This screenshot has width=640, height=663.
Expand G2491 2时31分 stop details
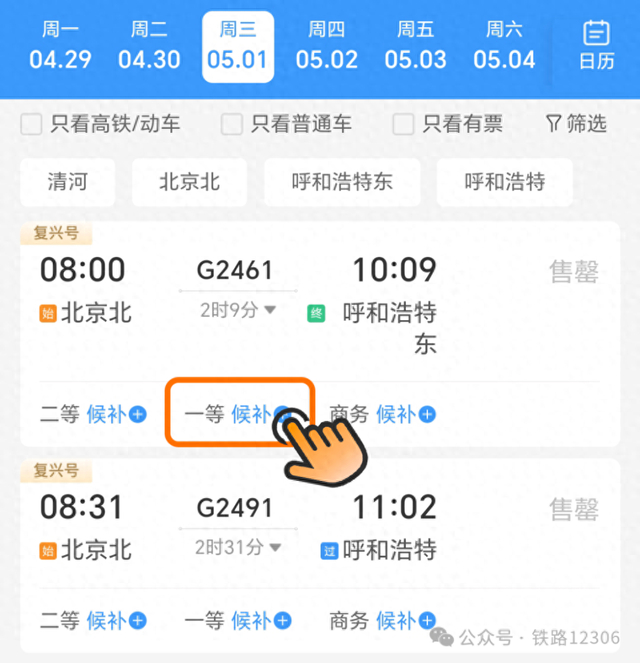(238, 548)
